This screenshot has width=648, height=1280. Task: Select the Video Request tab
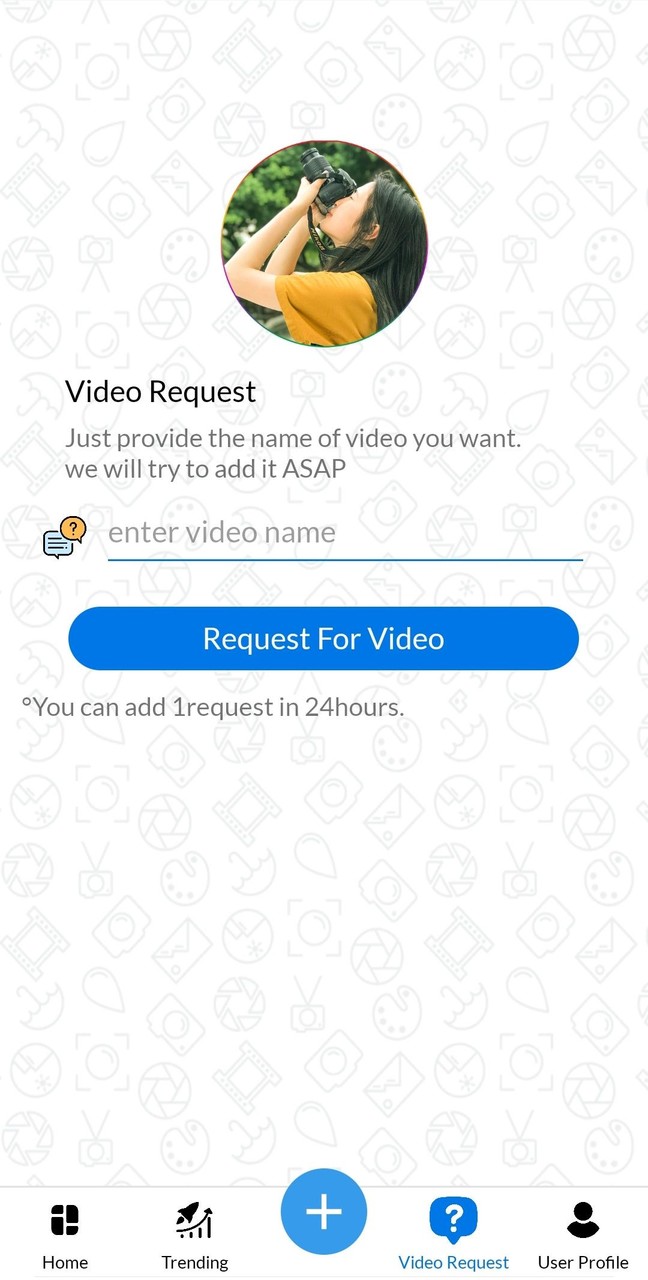(453, 1236)
